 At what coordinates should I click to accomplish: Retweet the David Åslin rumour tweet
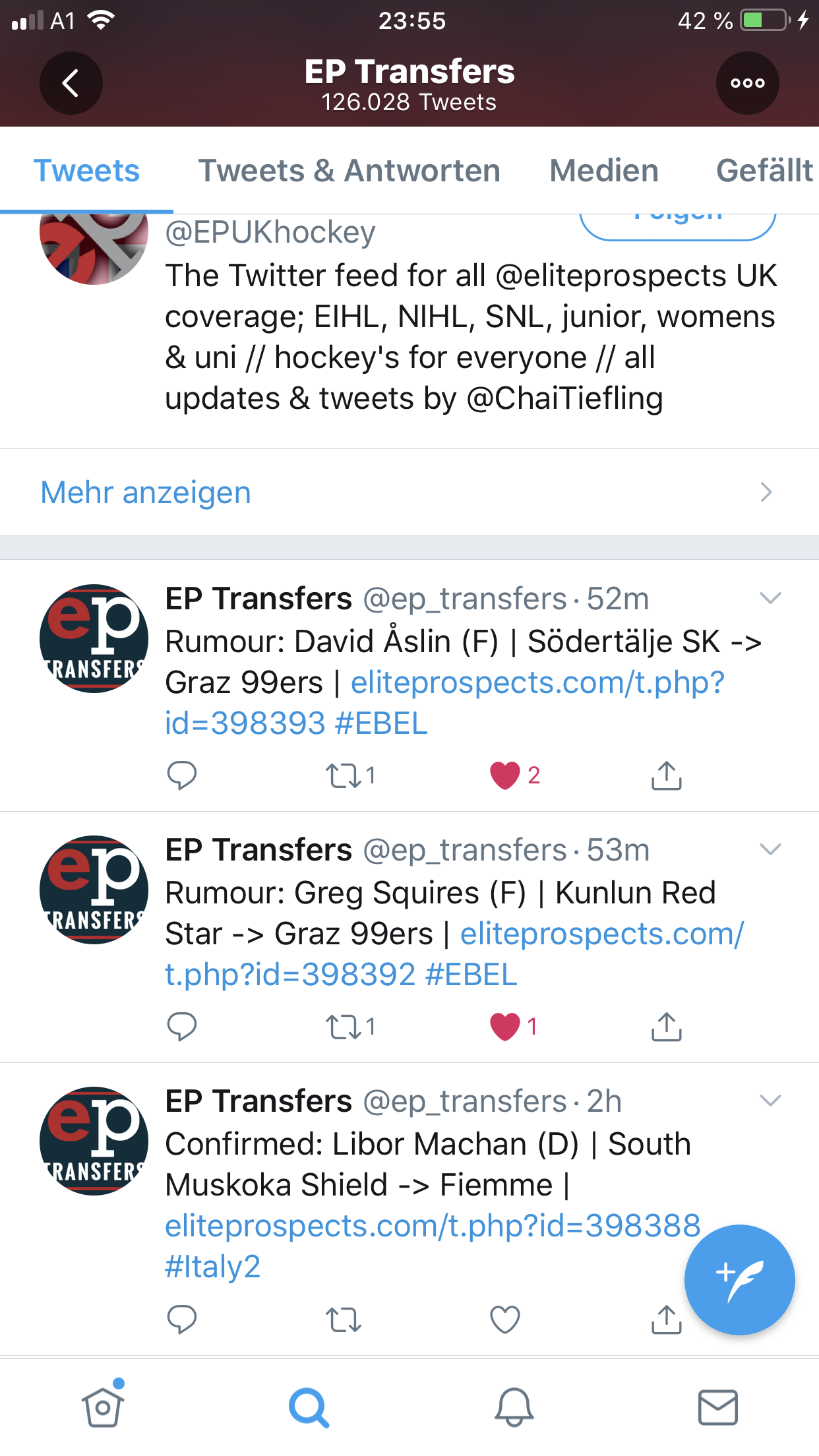coord(344,775)
